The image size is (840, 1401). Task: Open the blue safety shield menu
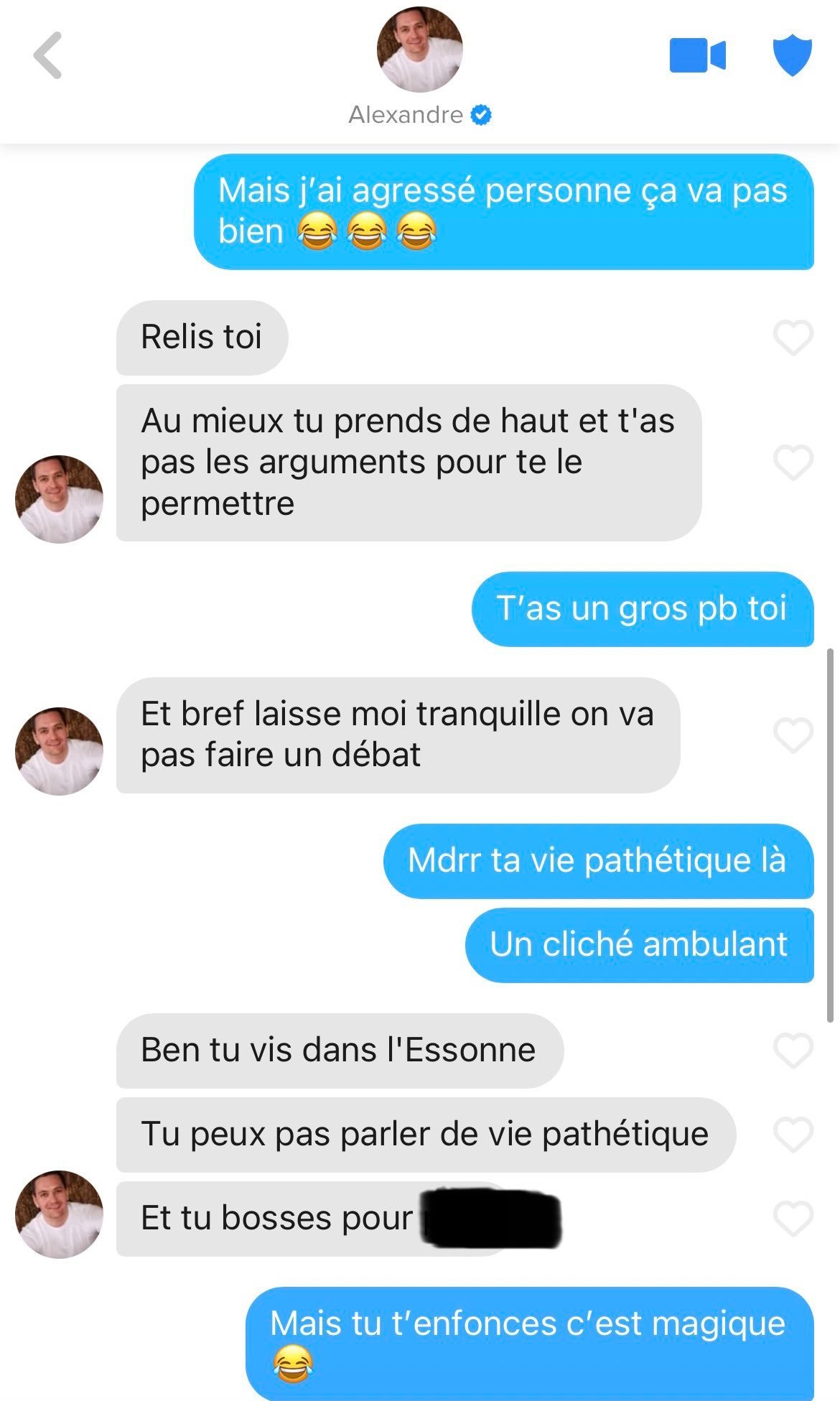click(x=792, y=55)
